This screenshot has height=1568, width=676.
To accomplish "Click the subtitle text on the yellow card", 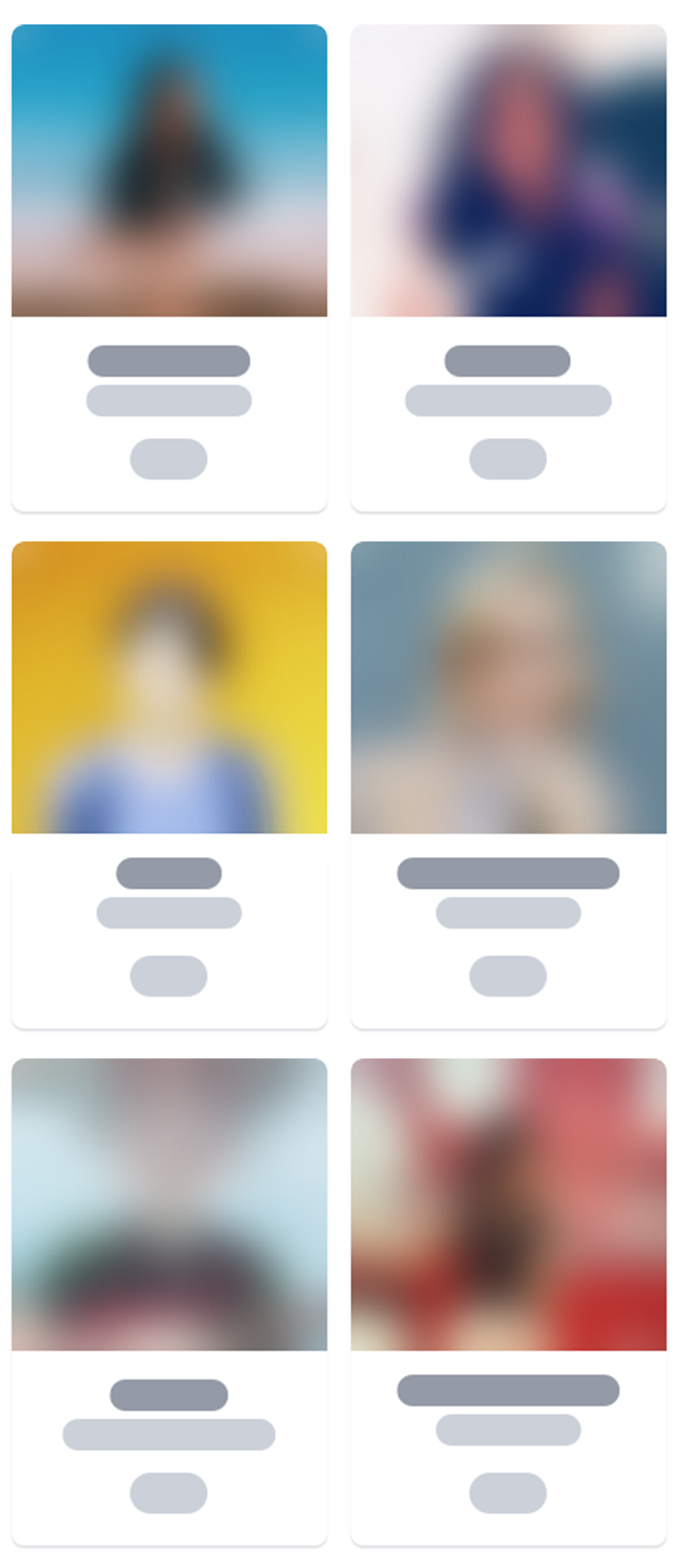I will (x=170, y=912).
